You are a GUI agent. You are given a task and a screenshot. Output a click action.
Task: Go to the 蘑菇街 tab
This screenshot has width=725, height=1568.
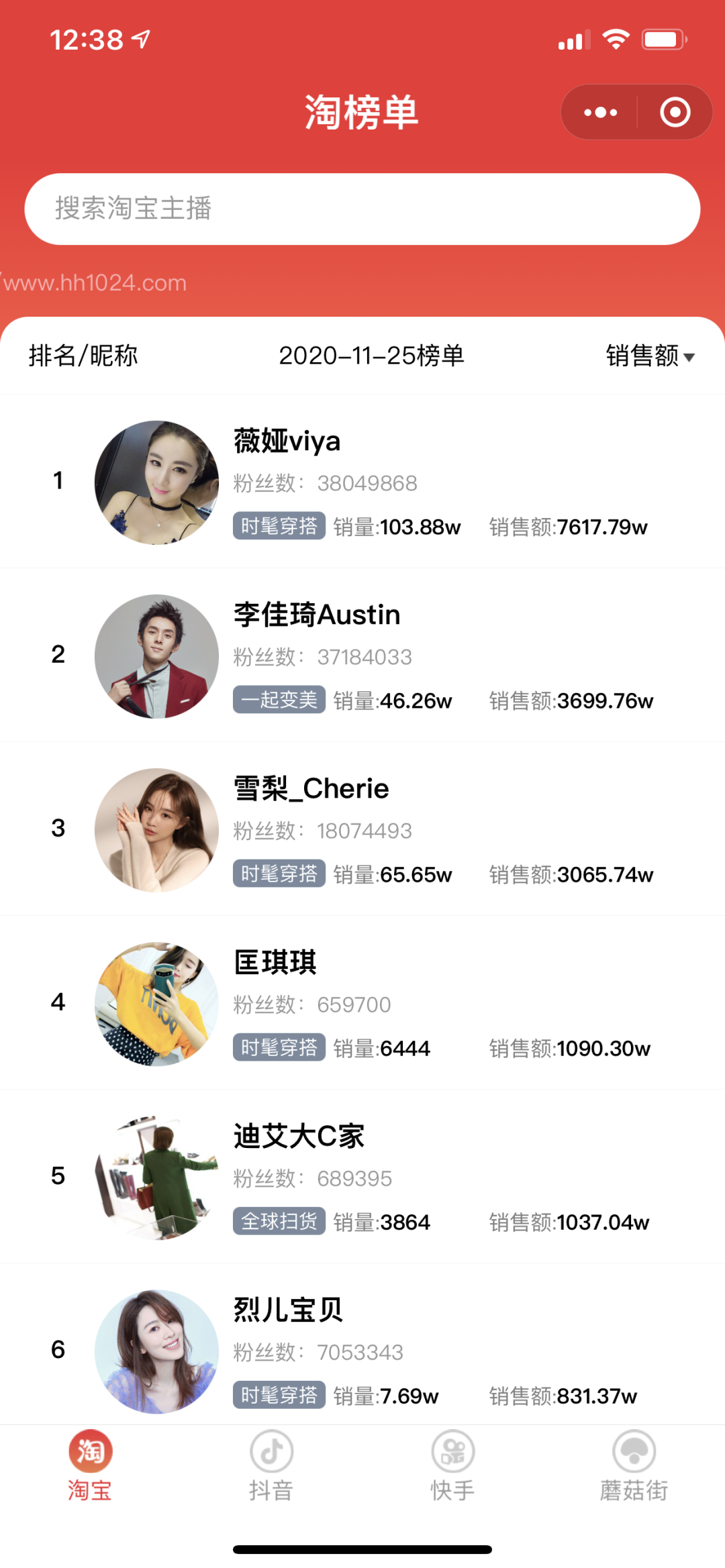[x=634, y=1467]
